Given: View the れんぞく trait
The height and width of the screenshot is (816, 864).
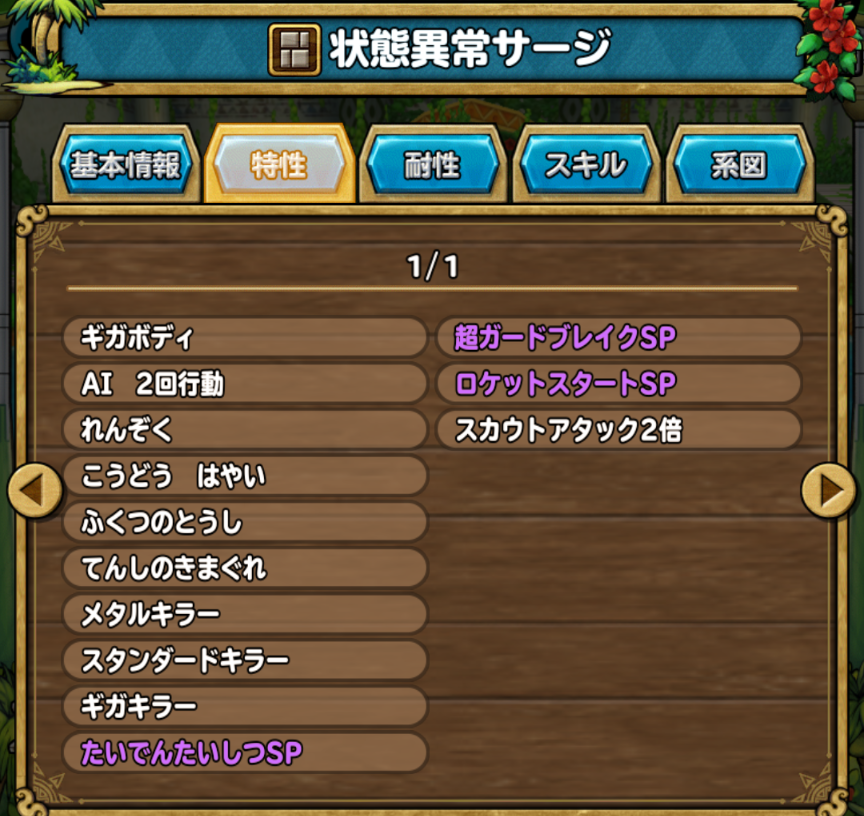Looking at the screenshot, I should coord(244,430).
